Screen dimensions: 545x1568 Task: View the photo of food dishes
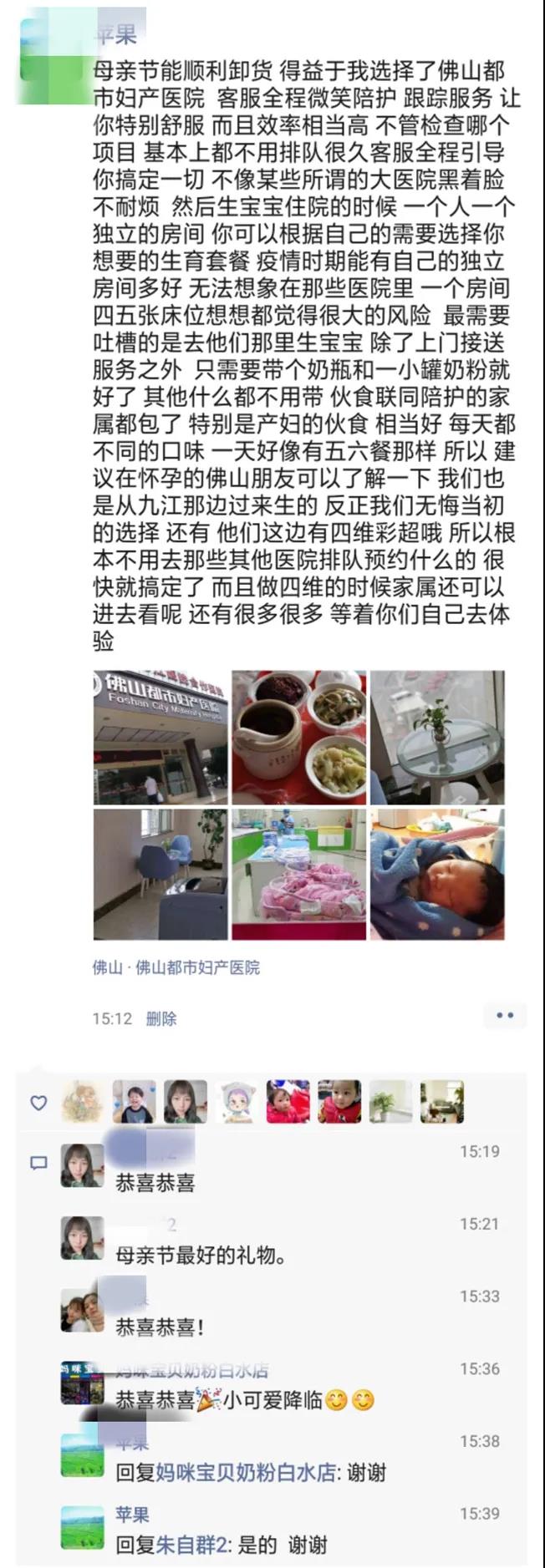(x=298, y=737)
